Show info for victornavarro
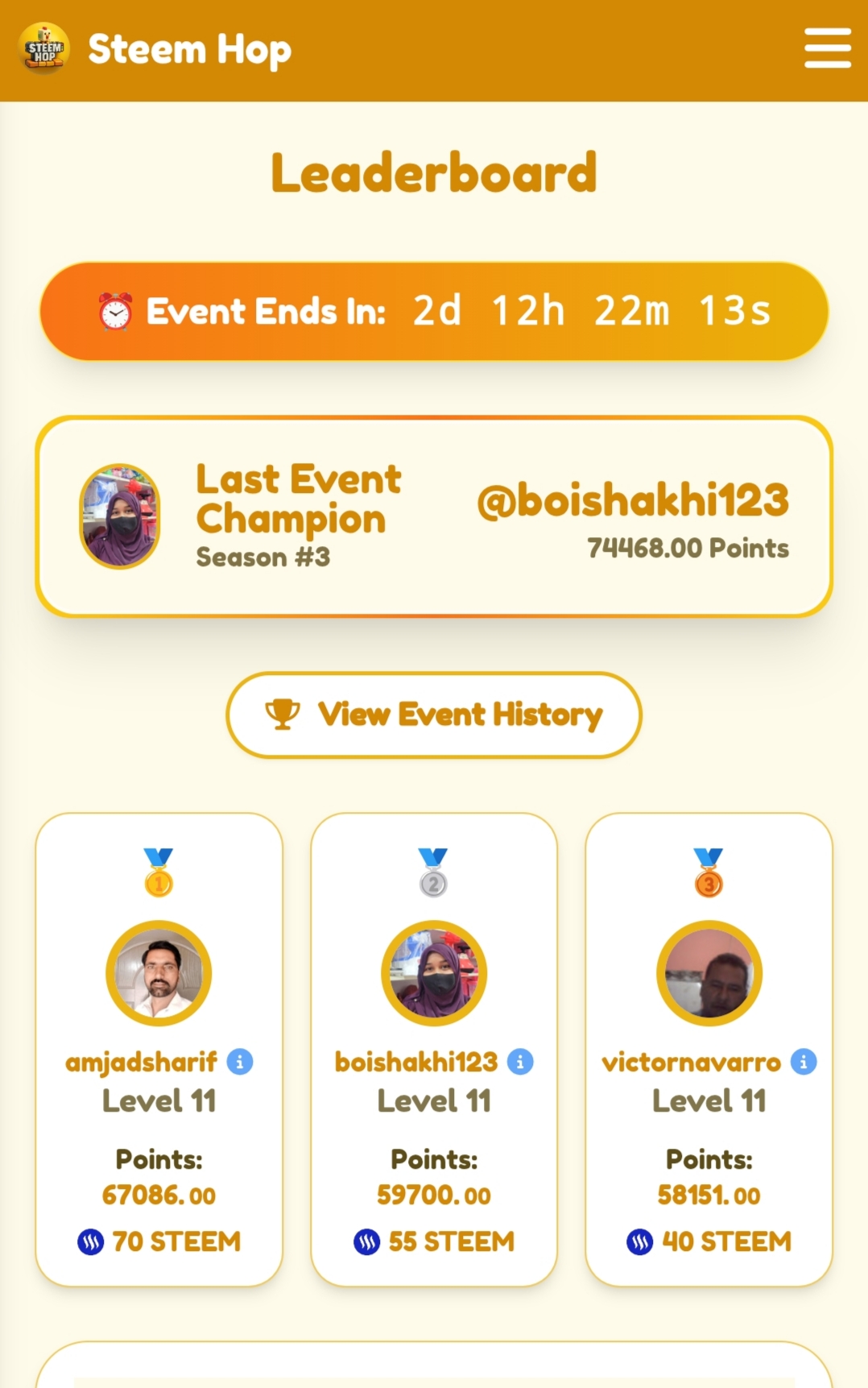 804,1062
